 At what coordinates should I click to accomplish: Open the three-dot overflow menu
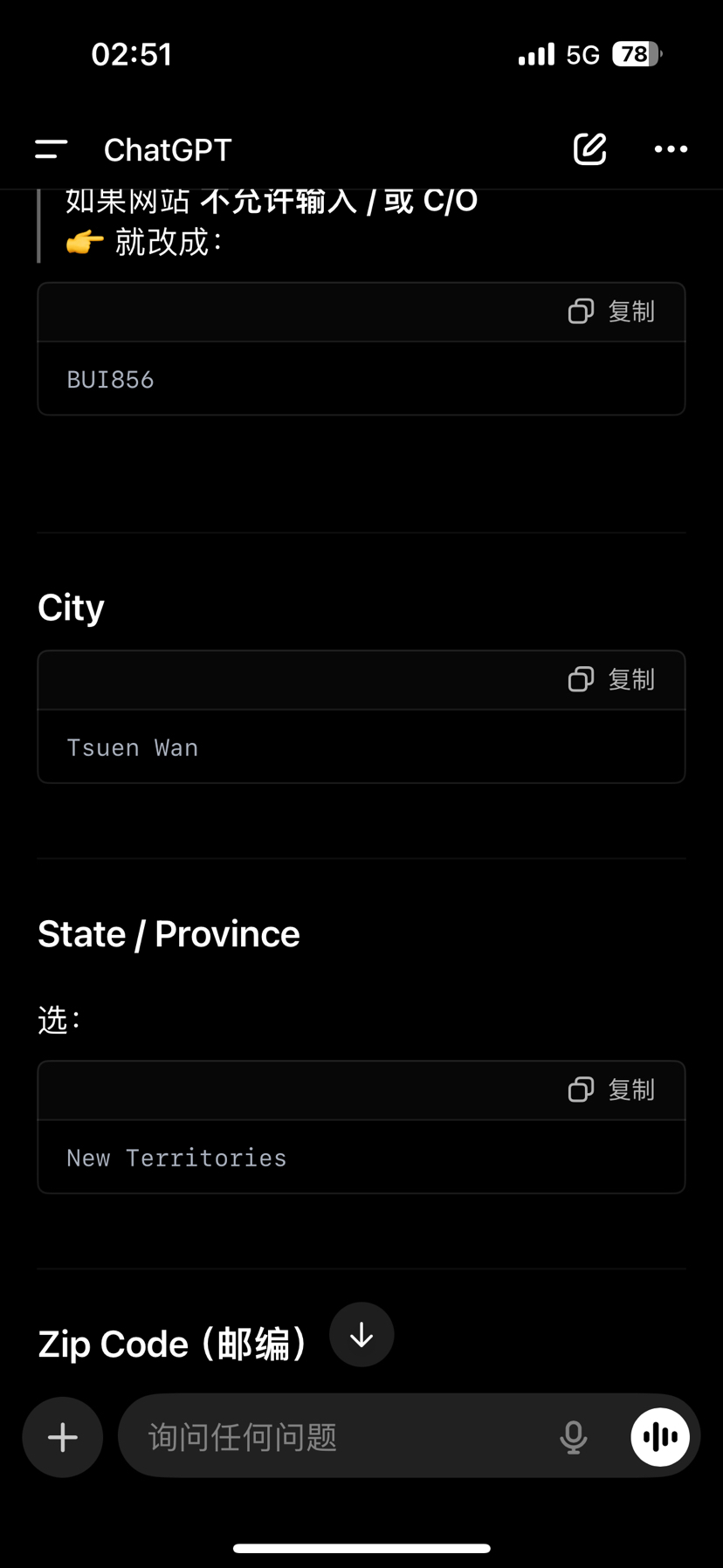point(671,149)
